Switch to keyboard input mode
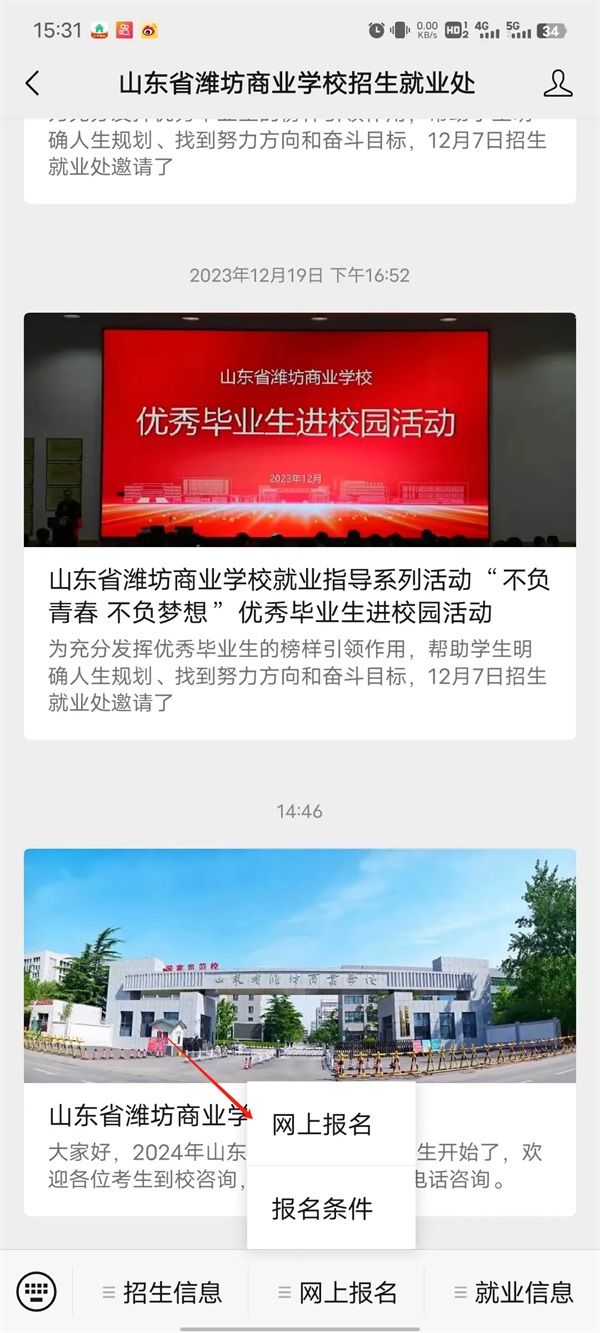The width and height of the screenshot is (600, 1333). [37, 1291]
